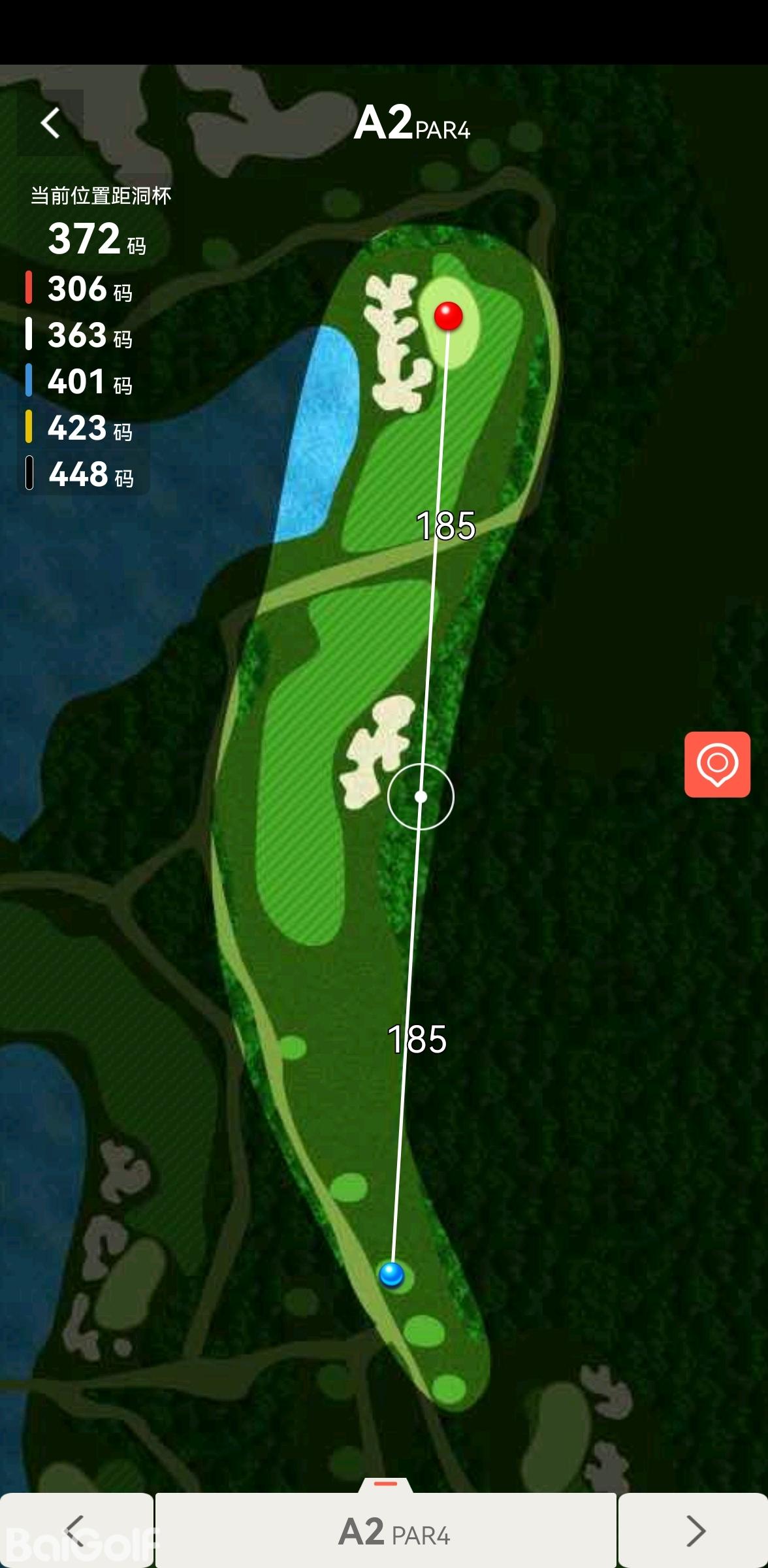Tap the circular target marker on the line
This screenshot has height=1568, width=768.
pos(421,796)
